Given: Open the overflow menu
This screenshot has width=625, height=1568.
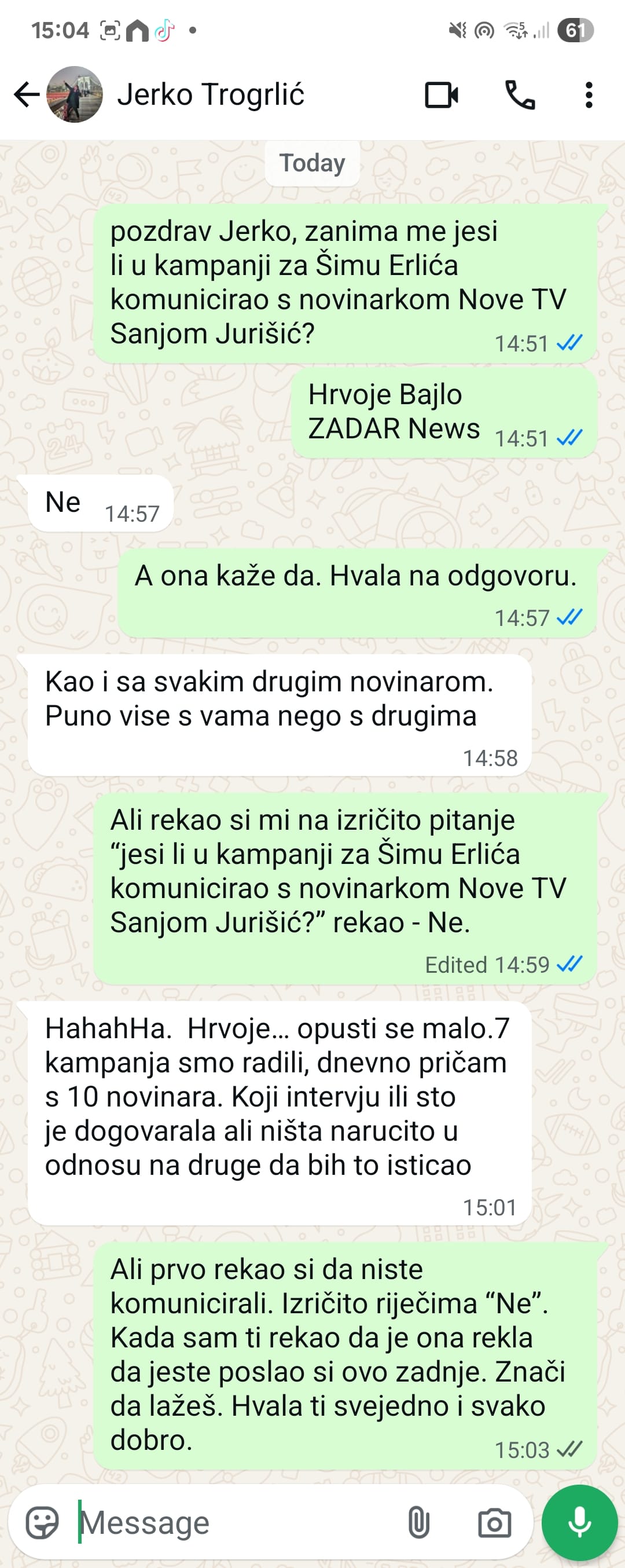Looking at the screenshot, I should click(589, 95).
